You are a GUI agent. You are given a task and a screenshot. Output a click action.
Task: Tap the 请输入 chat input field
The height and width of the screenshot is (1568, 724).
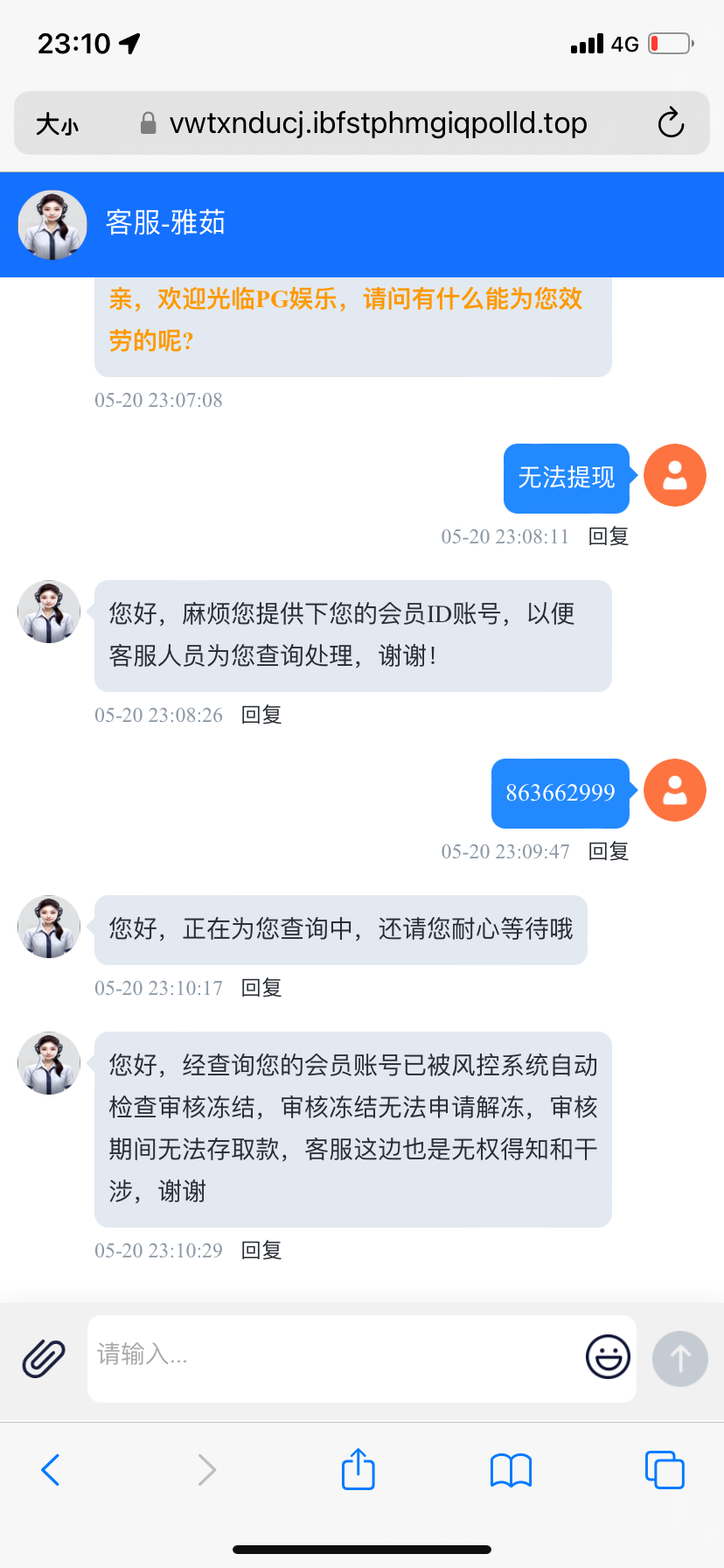pos(350,1357)
